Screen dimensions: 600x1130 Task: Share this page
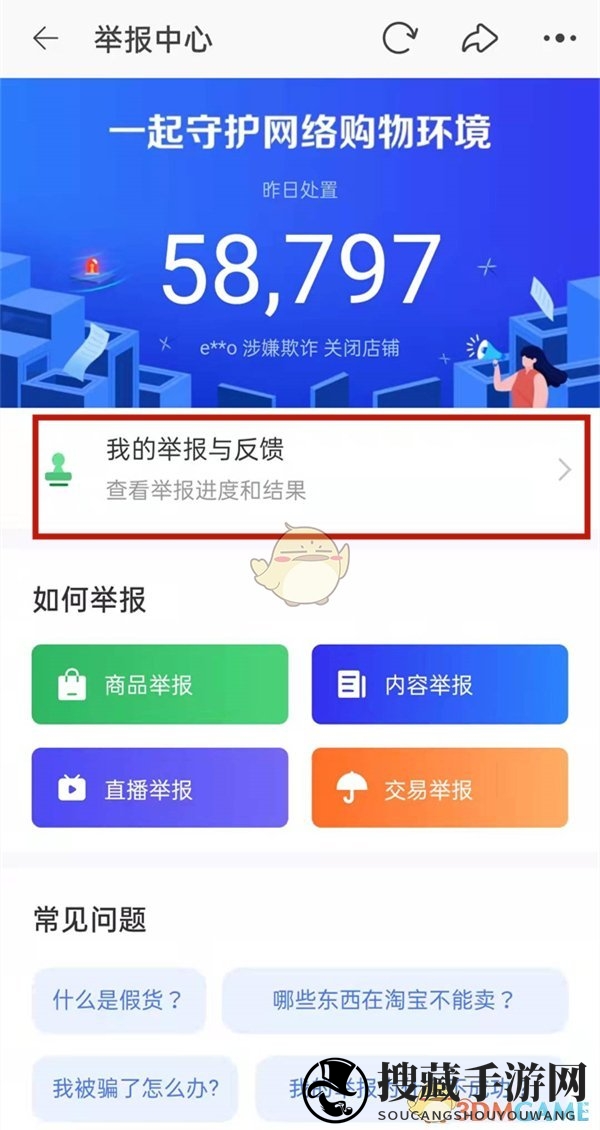point(480,39)
